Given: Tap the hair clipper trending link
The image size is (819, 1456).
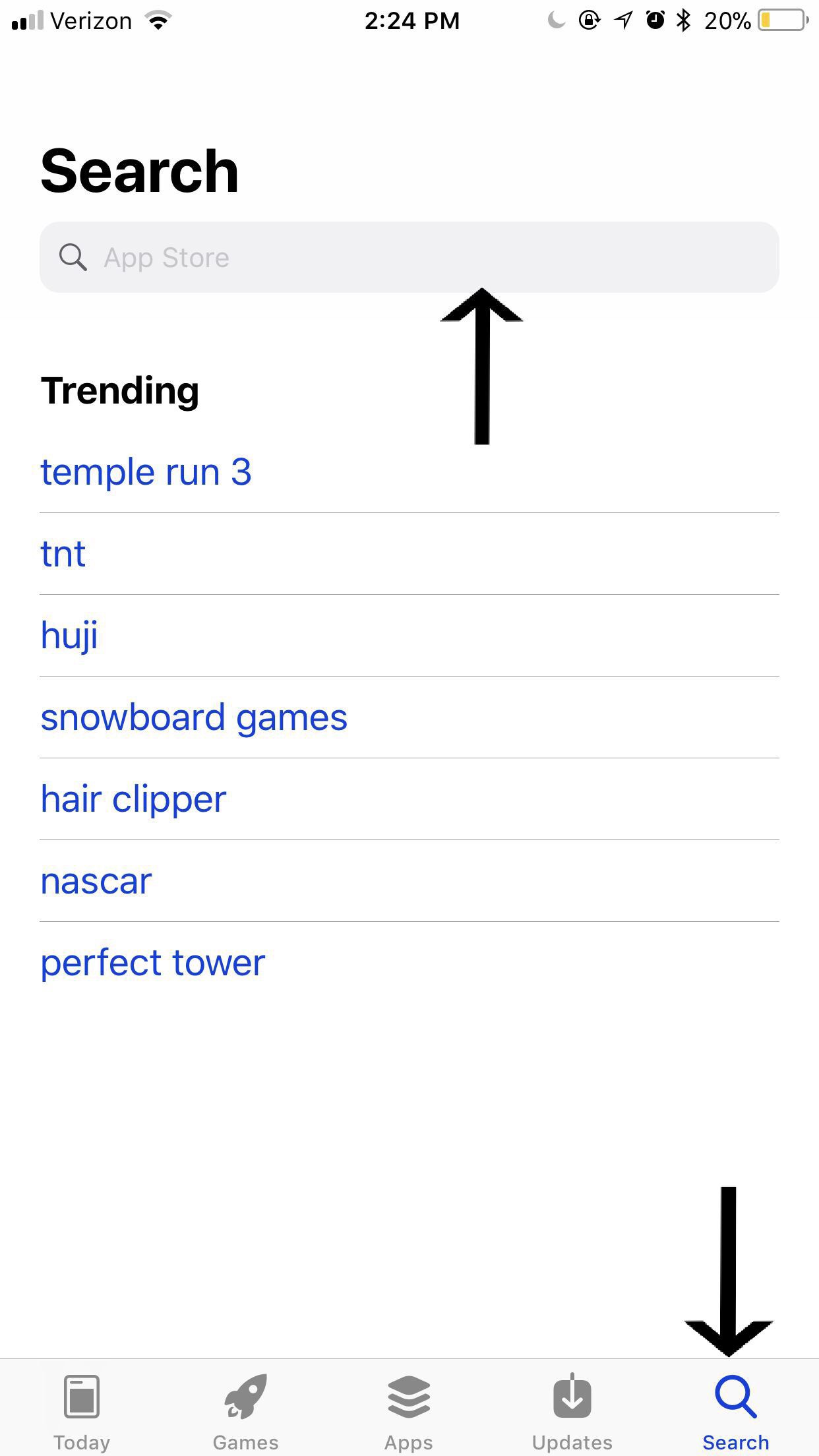Looking at the screenshot, I should (133, 799).
